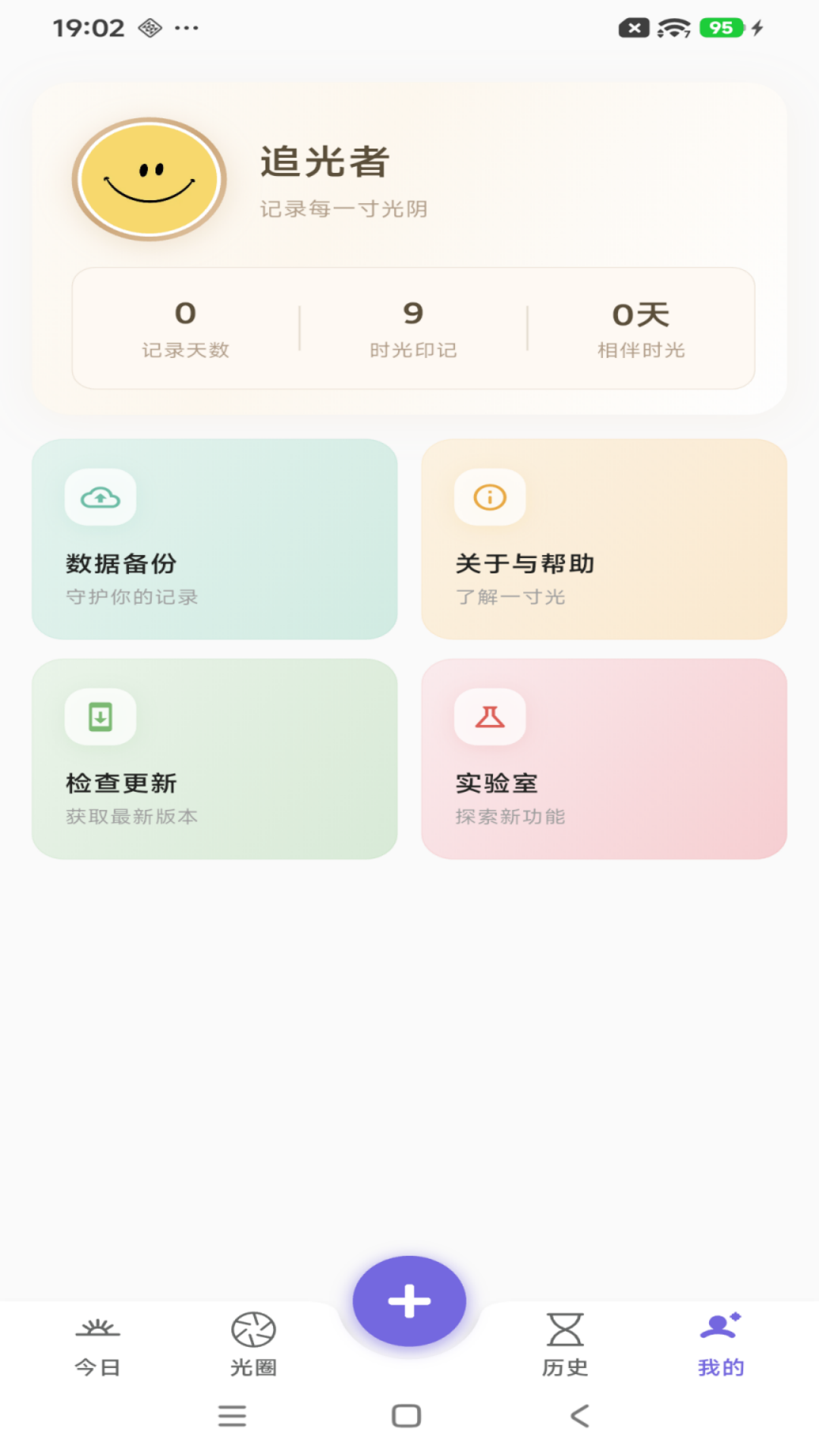Open the 实验室 experimental features card
Image resolution: width=819 pixels, height=1456 pixels.
click(604, 759)
